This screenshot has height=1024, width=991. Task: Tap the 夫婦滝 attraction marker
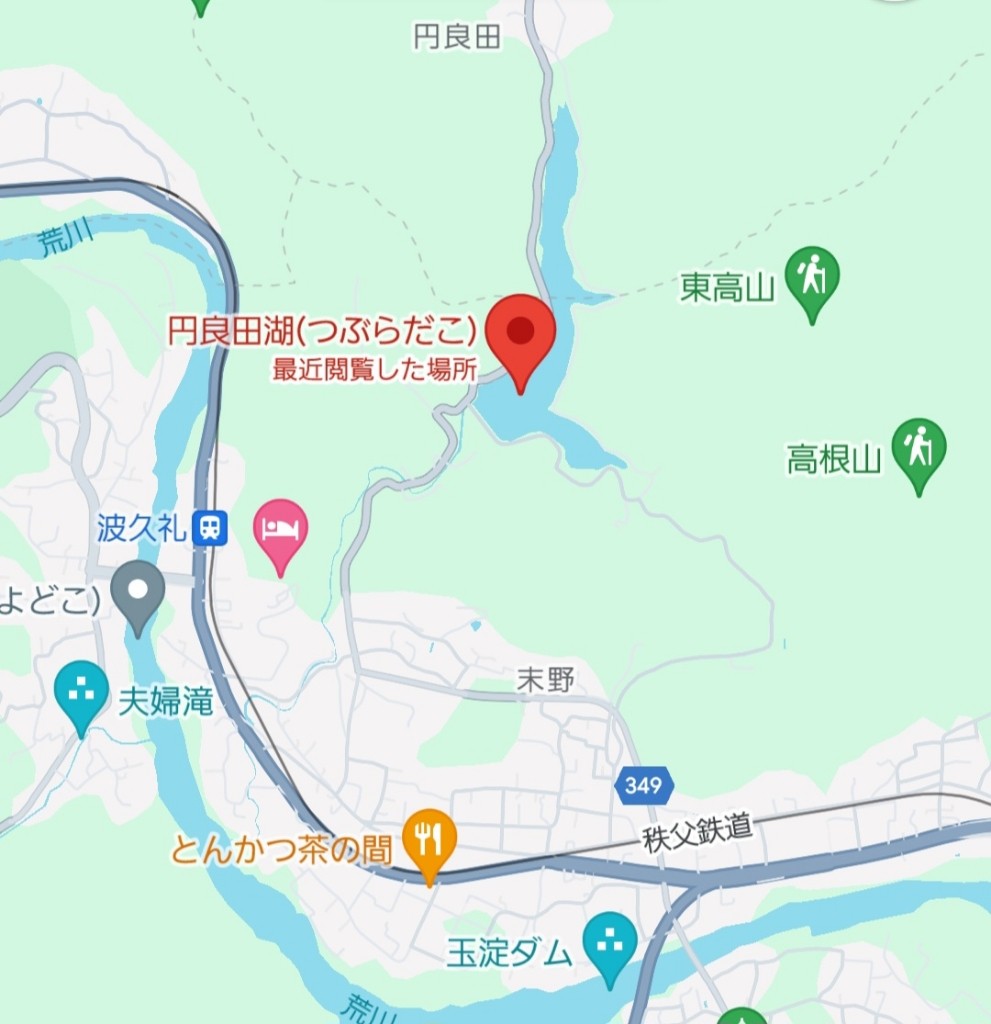coord(82,692)
